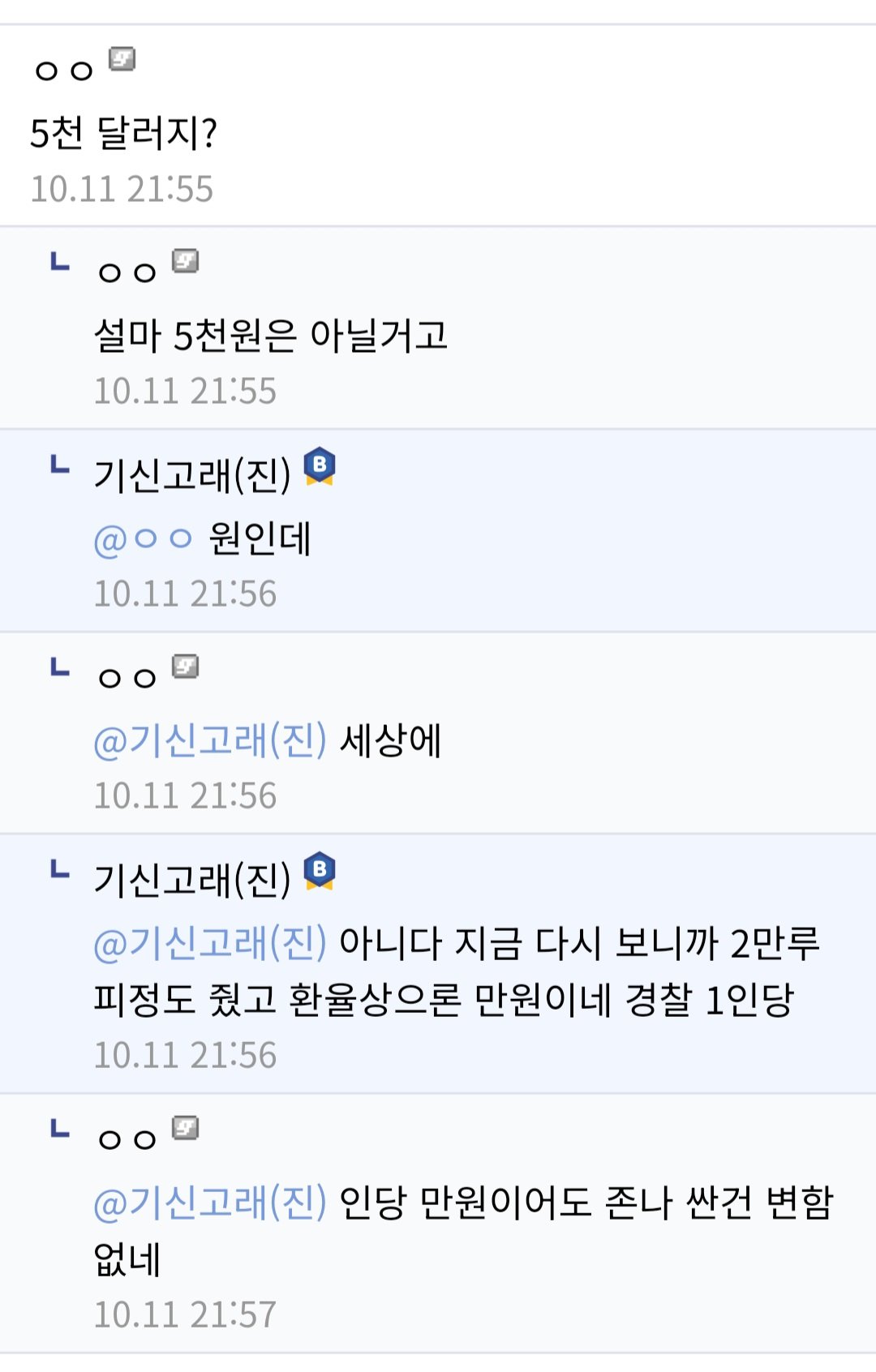Tap the ㅇㅇ nickname above 5천 달러지?

pyautogui.click(x=65, y=71)
